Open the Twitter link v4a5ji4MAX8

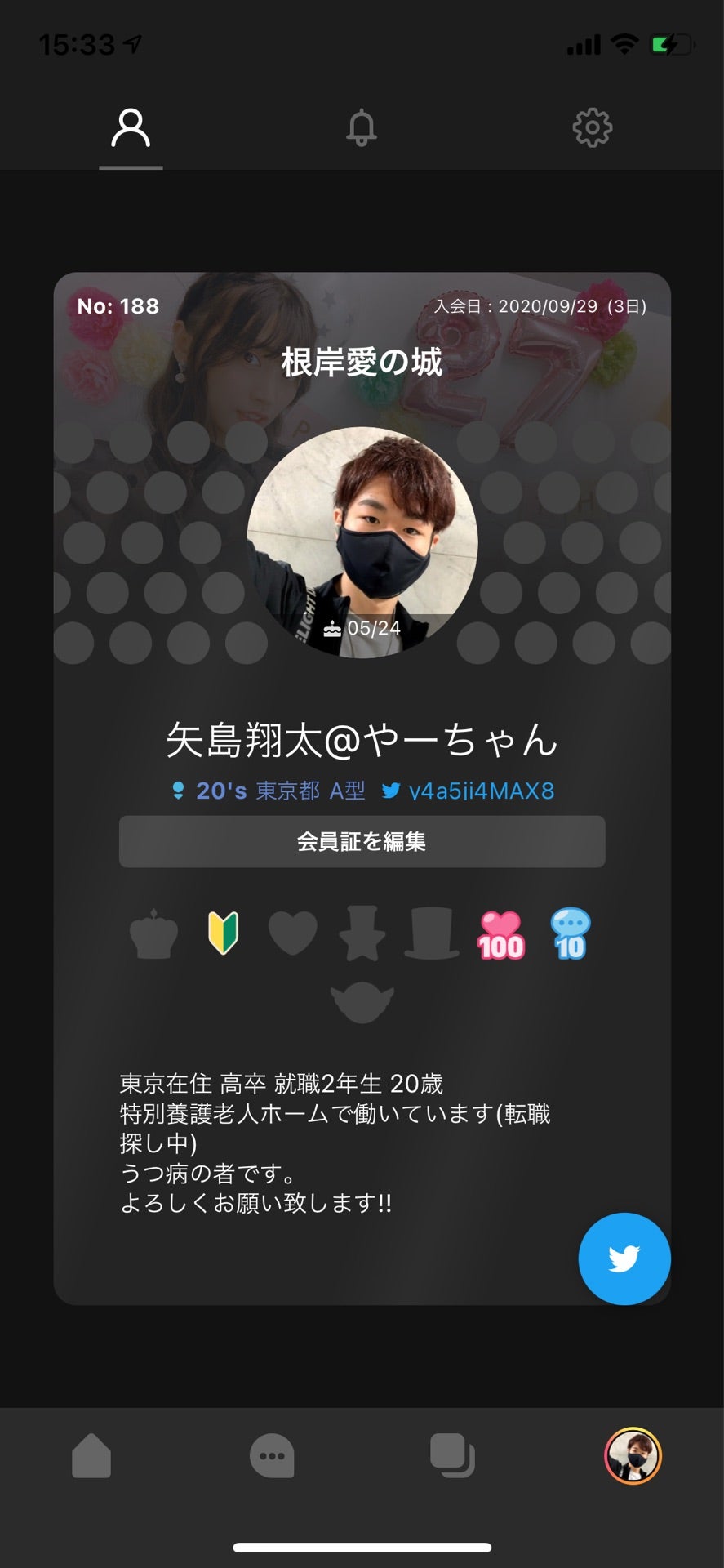point(469,791)
